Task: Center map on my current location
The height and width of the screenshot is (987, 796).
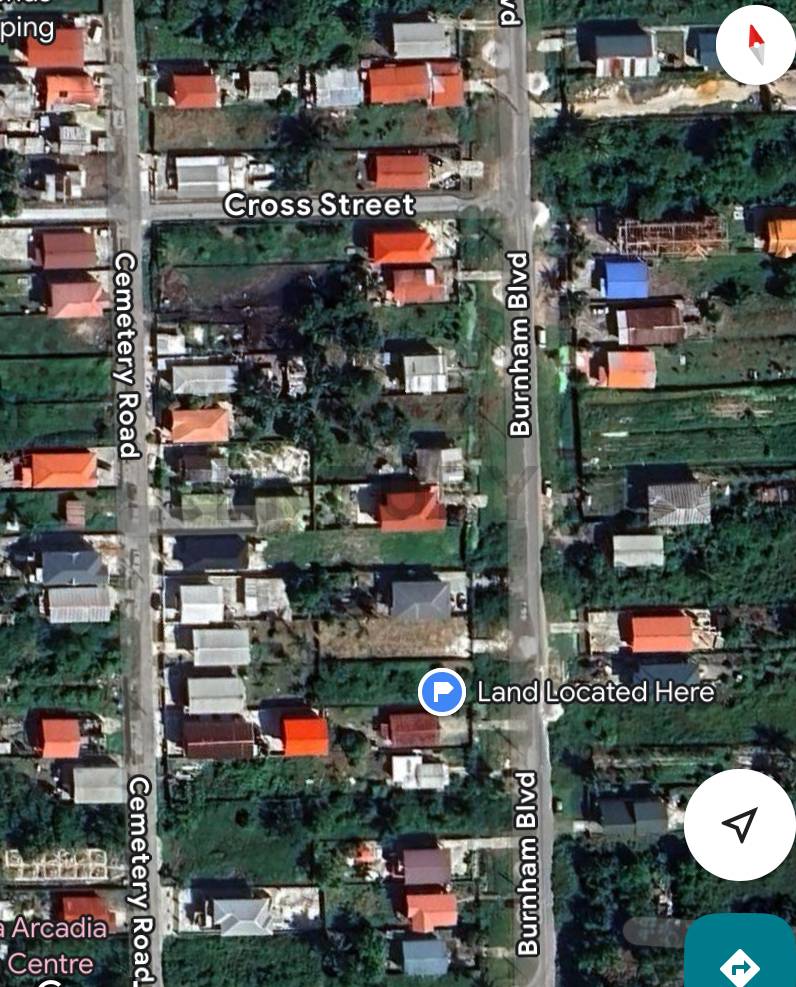Action: (x=739, y=824)
